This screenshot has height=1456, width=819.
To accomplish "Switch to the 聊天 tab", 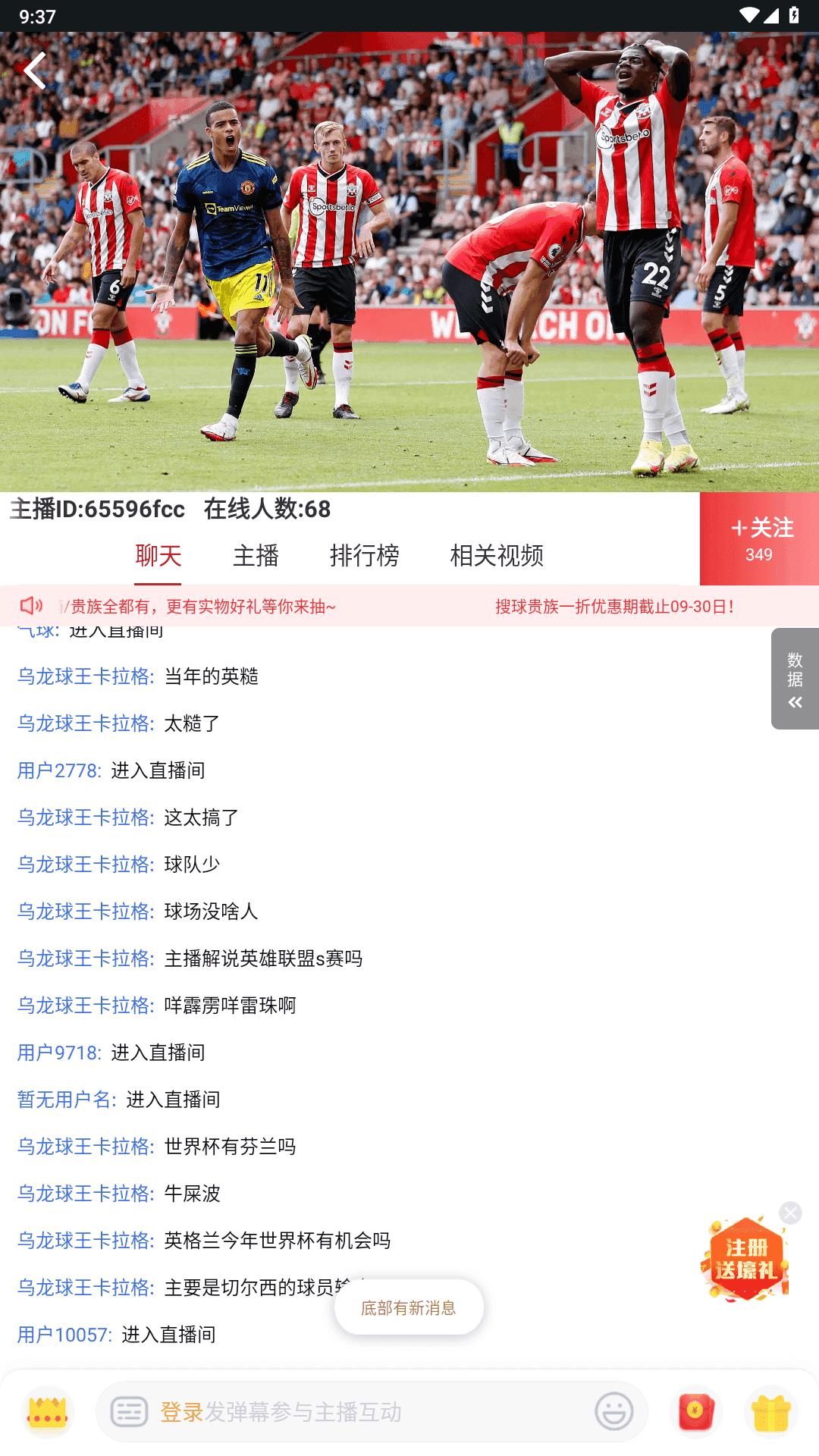I will [x=158, y=556].
